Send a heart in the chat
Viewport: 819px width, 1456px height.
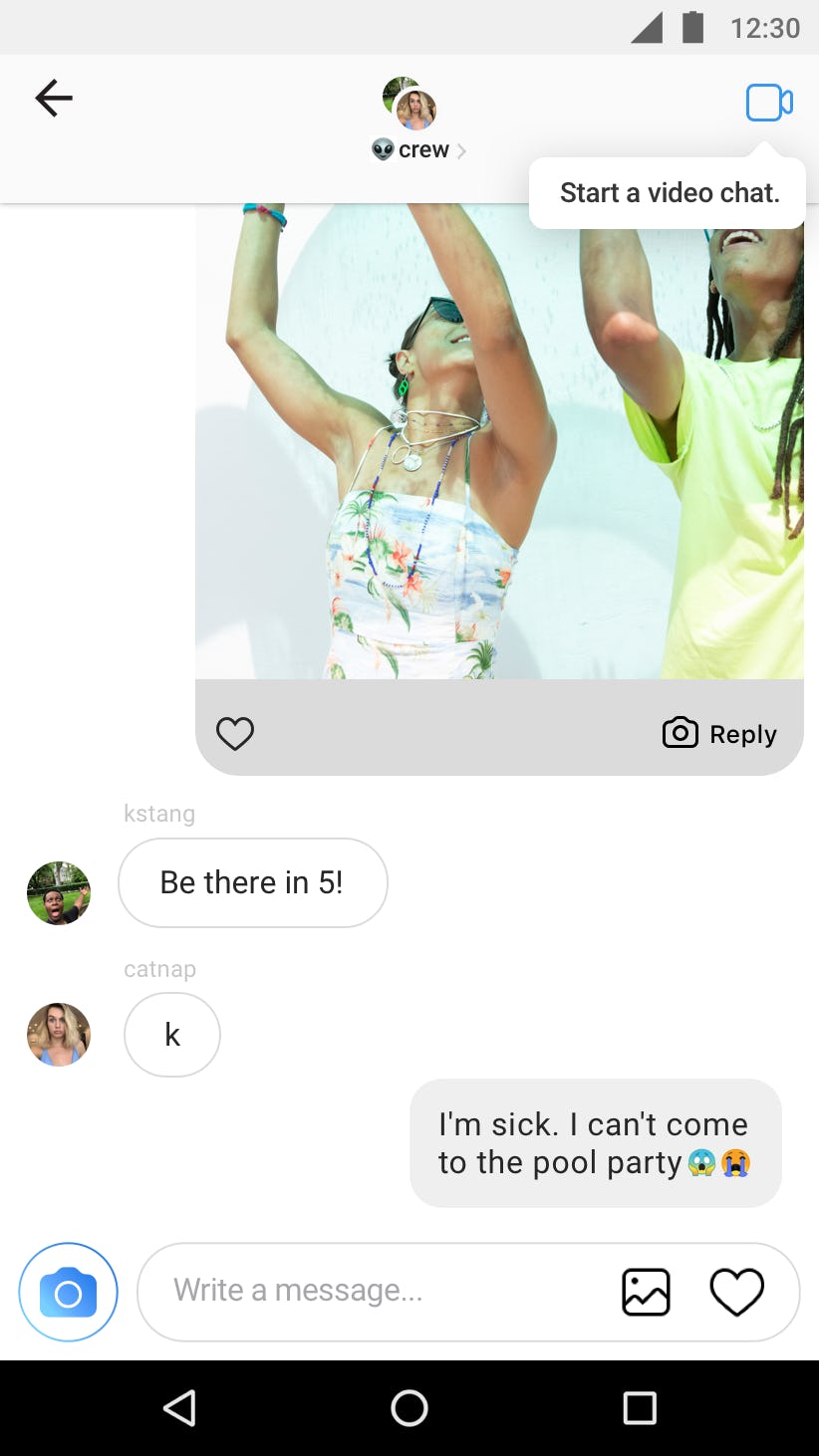coord(736,1292)
